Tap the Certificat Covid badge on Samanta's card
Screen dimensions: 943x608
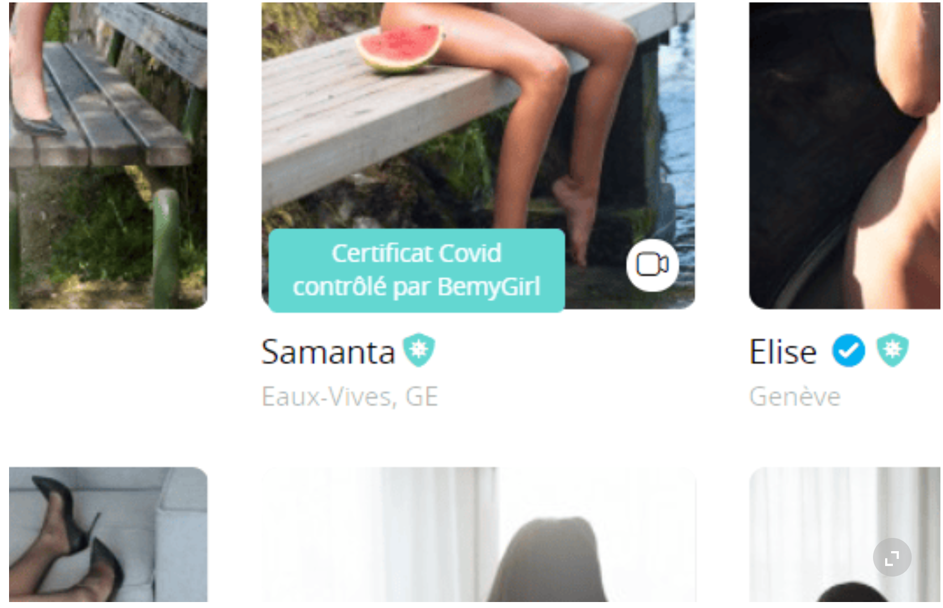[x=416, y=271]
